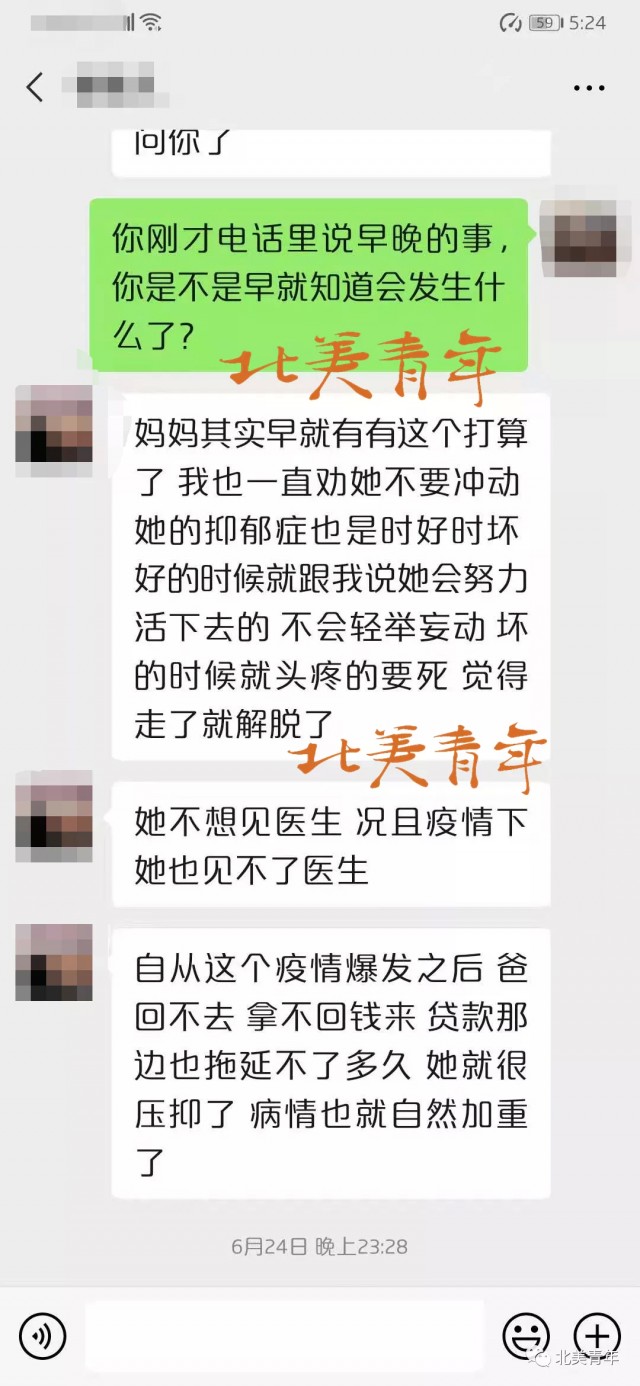Open the chat overflow menu

(x=589, y=88)
